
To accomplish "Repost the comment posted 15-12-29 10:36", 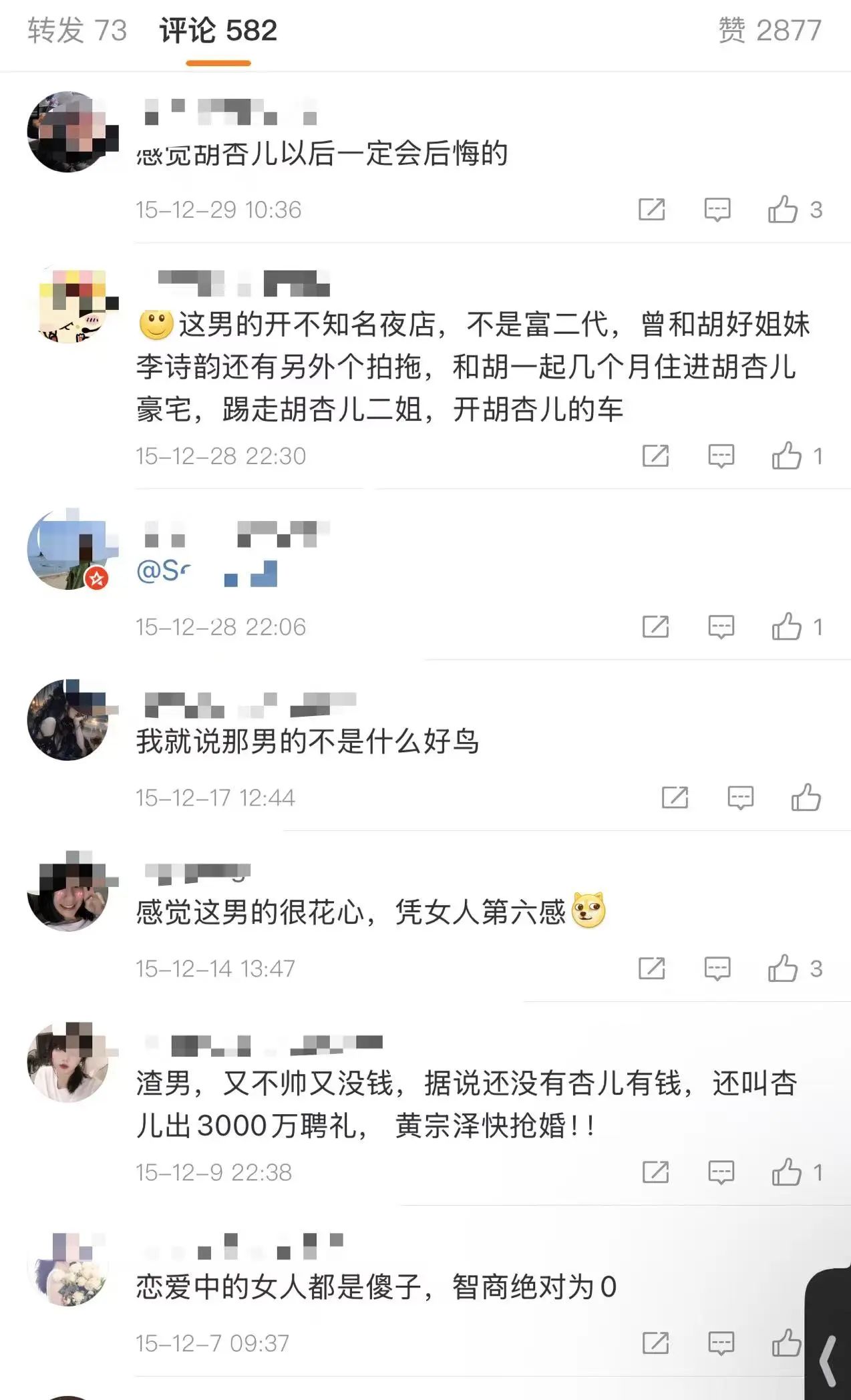I will 651,210.
